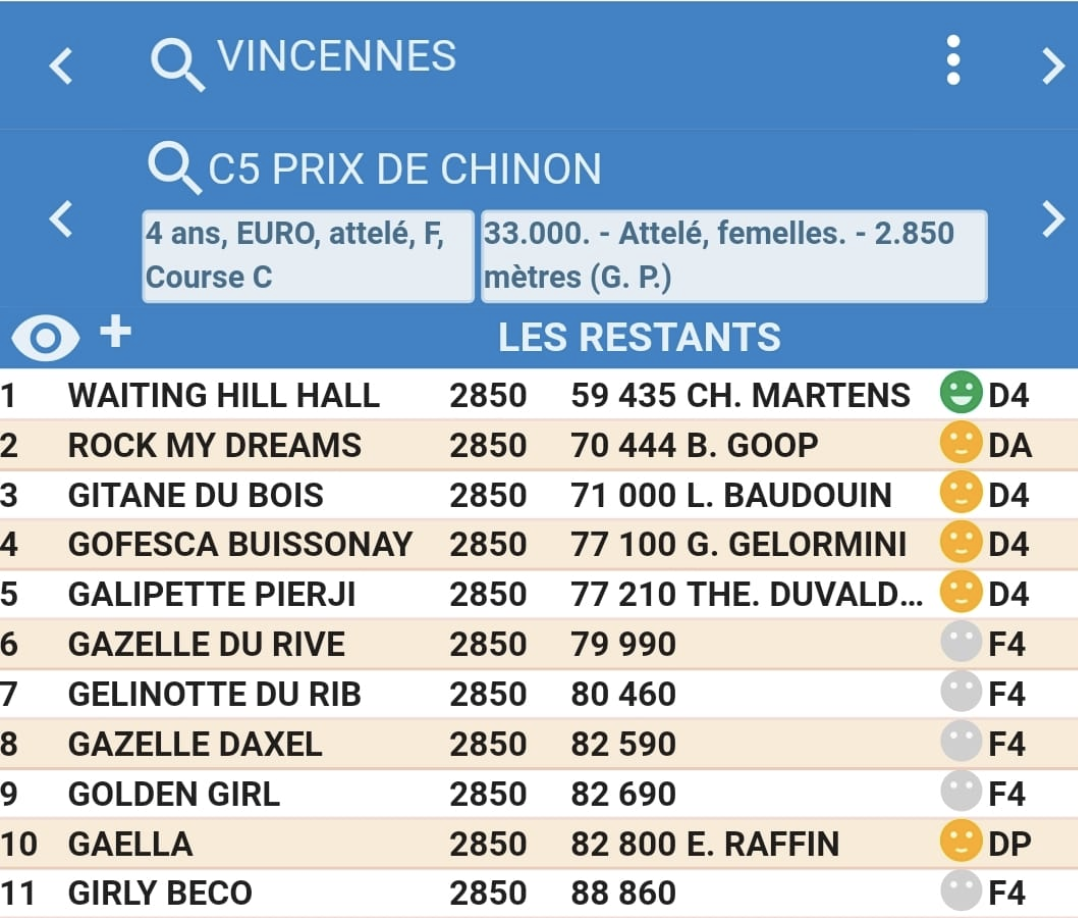Select the ROCK MY DREAMS row
The width and height of the screenshot is (1078, 918).
tap(214, 445)
